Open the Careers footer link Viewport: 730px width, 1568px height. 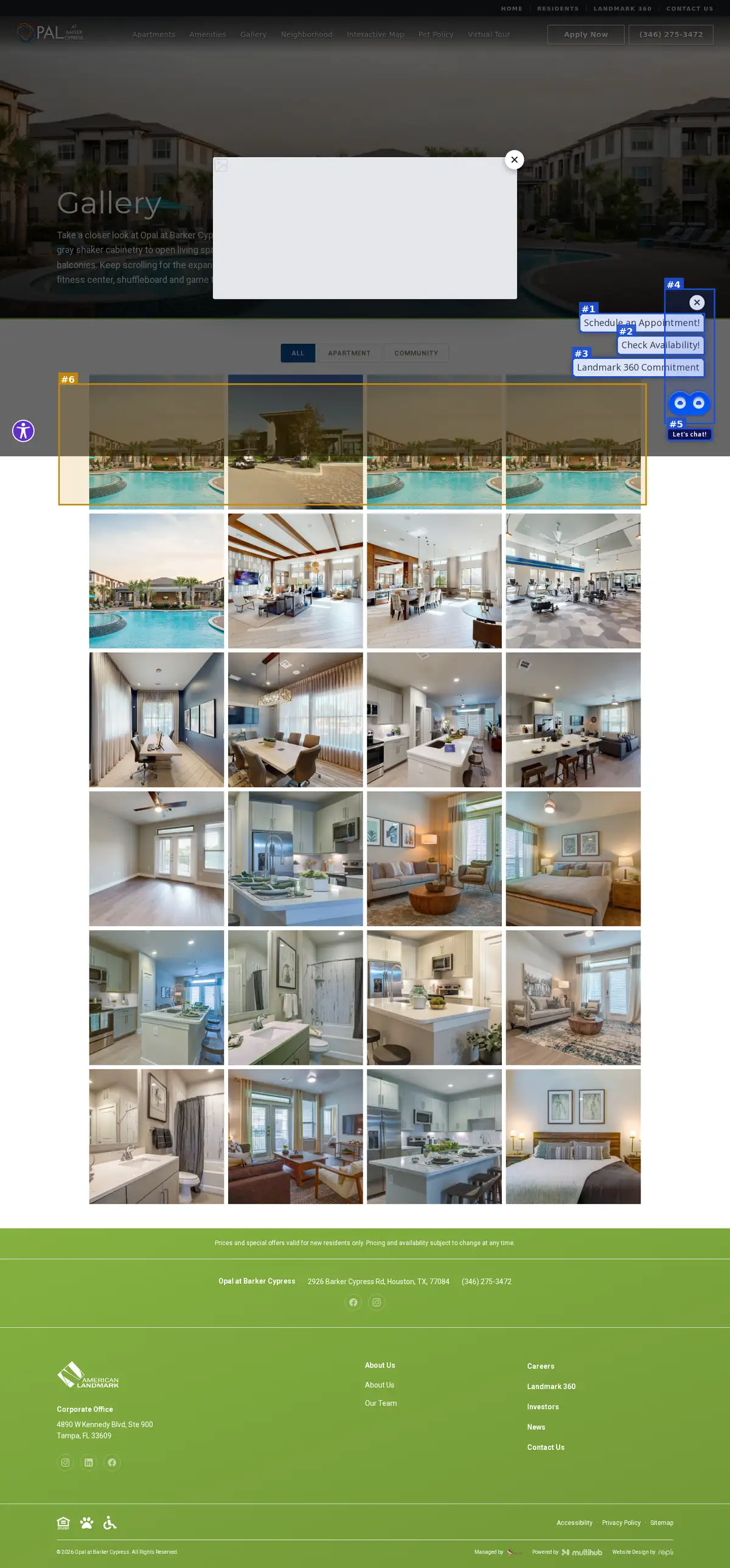pyautogui.click(x=540, y=1366)
